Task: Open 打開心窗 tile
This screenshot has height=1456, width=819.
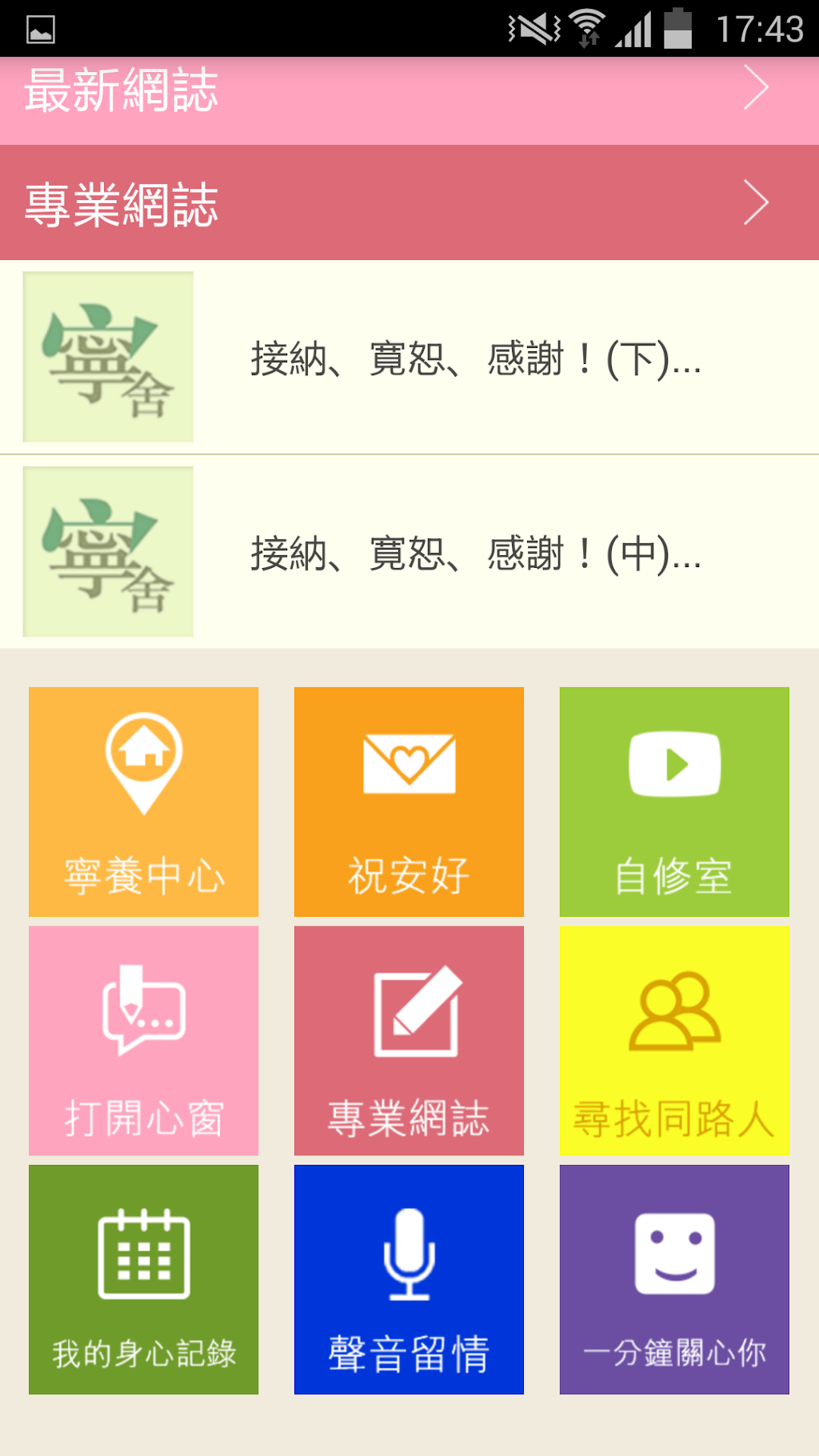Action: (x=144, y=1040)
